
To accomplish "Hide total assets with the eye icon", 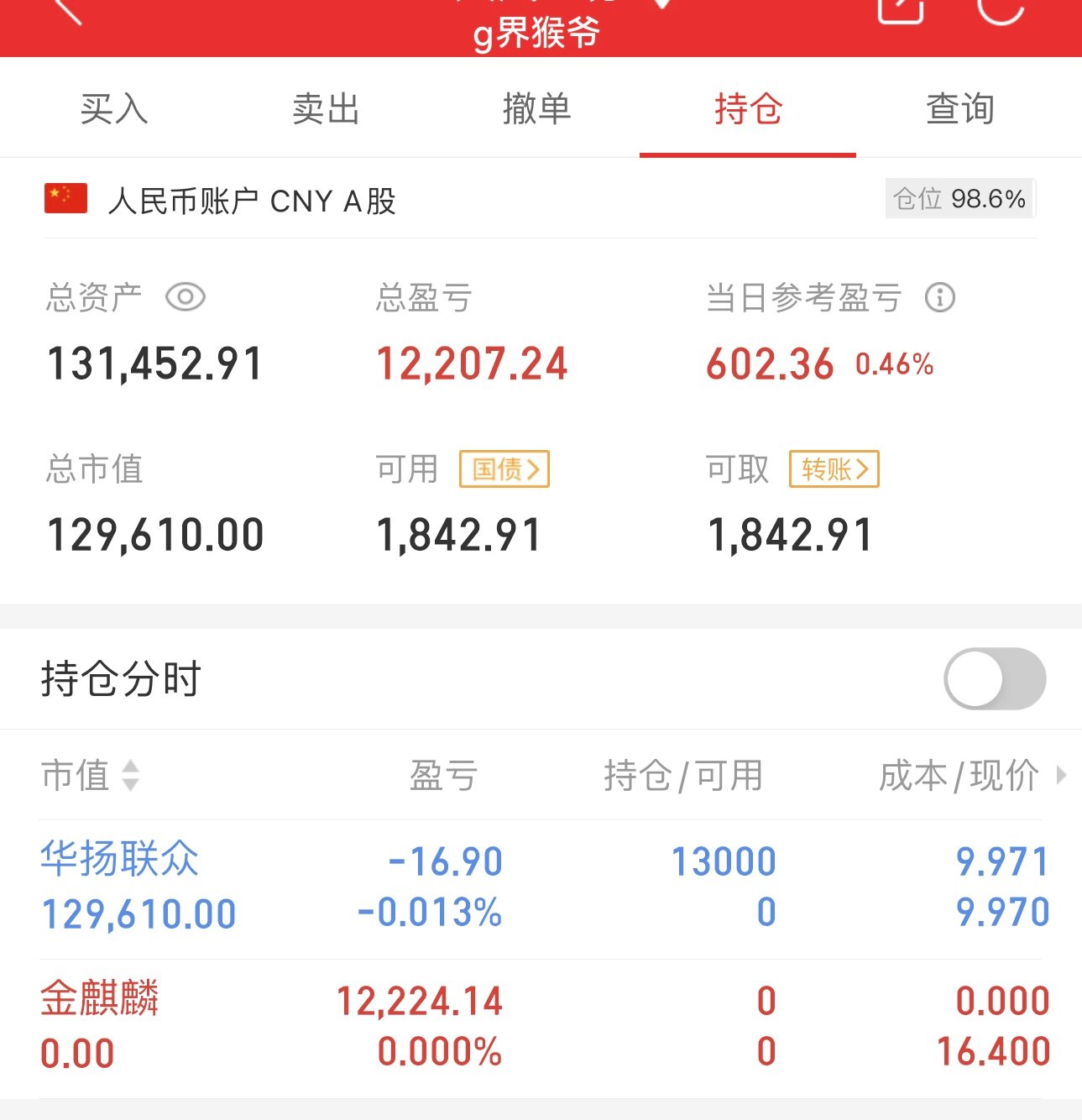I will click(x=185, y=297).
